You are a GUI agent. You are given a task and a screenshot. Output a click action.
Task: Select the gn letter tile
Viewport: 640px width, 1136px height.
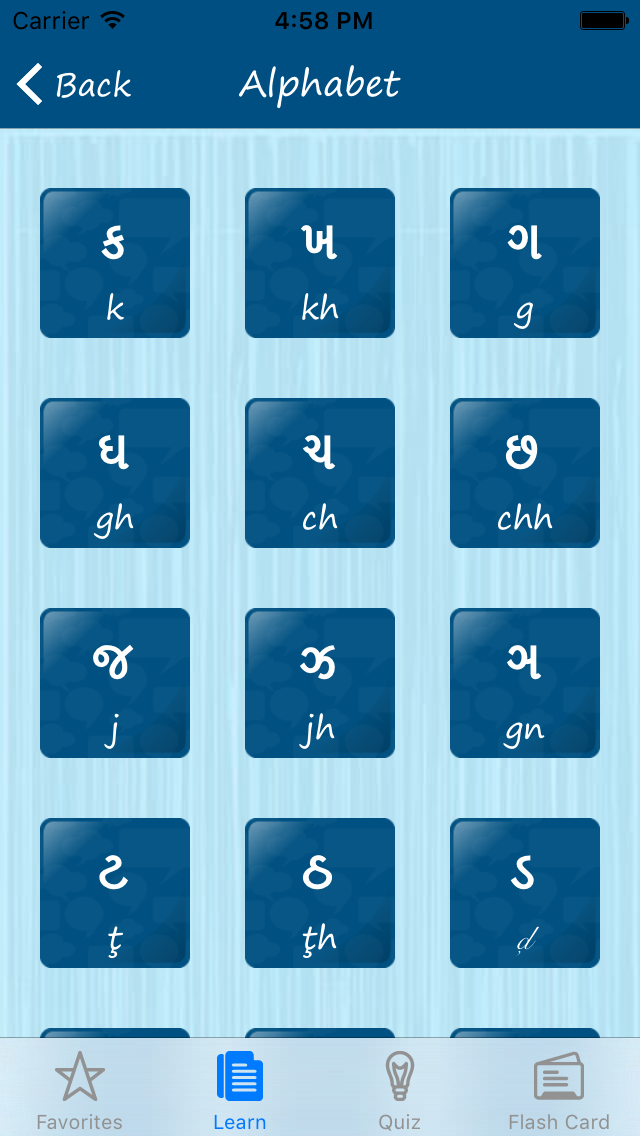pyautogui.click(x=525, y=683)
